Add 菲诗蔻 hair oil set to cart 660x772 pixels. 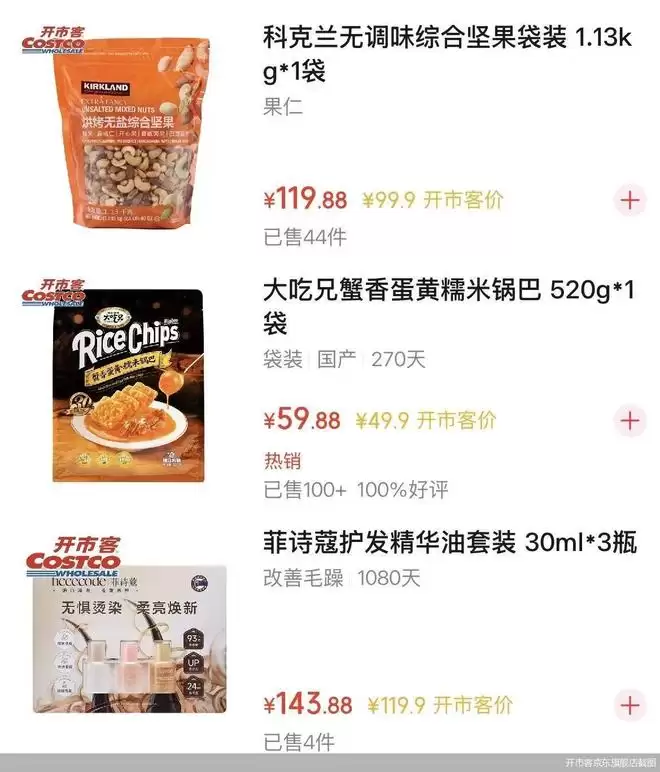629,705
